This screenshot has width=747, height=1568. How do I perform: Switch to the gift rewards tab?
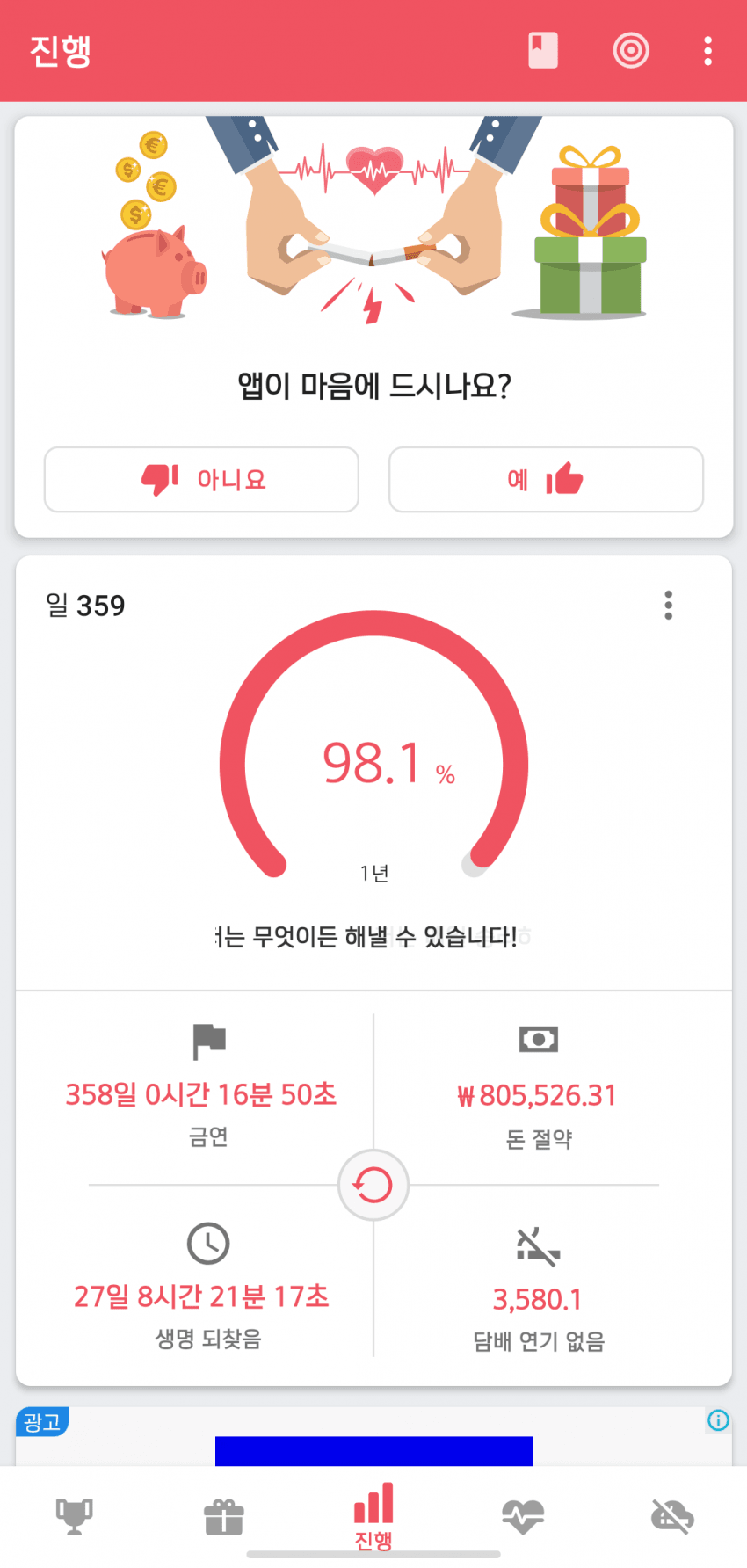224,1515
